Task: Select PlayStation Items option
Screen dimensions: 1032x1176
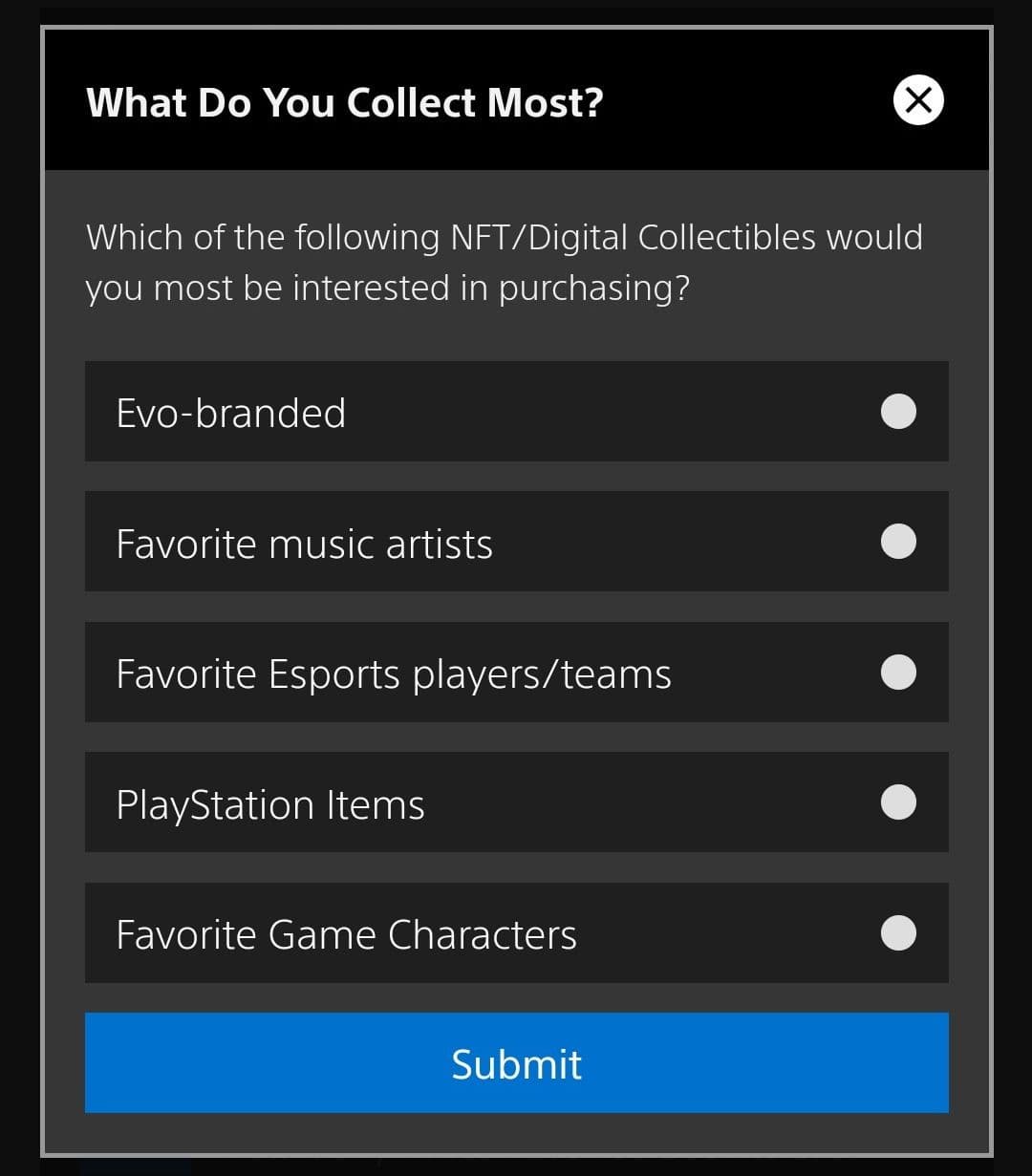Action: click(897, 802)
